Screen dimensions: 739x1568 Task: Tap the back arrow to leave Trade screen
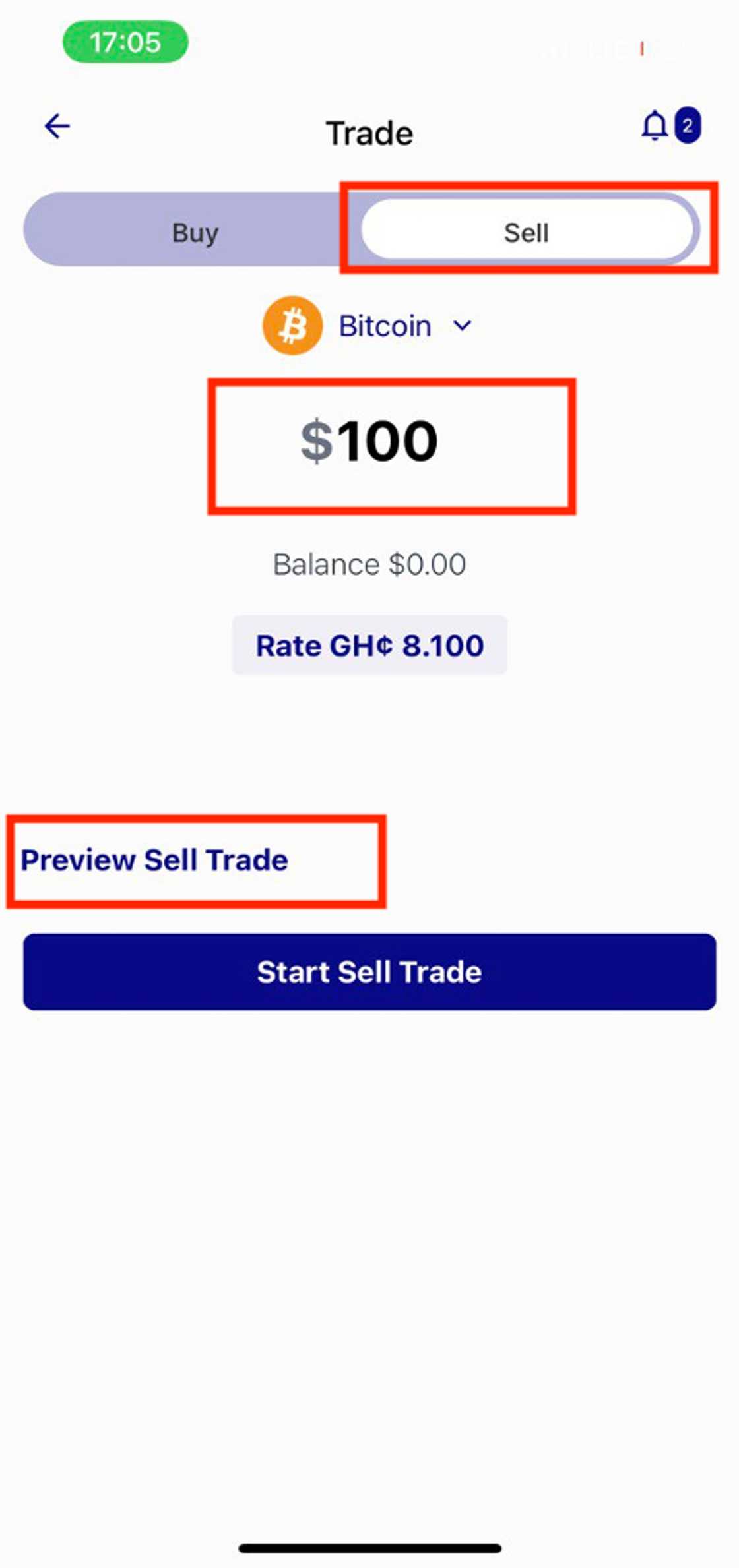click(56, 126)
